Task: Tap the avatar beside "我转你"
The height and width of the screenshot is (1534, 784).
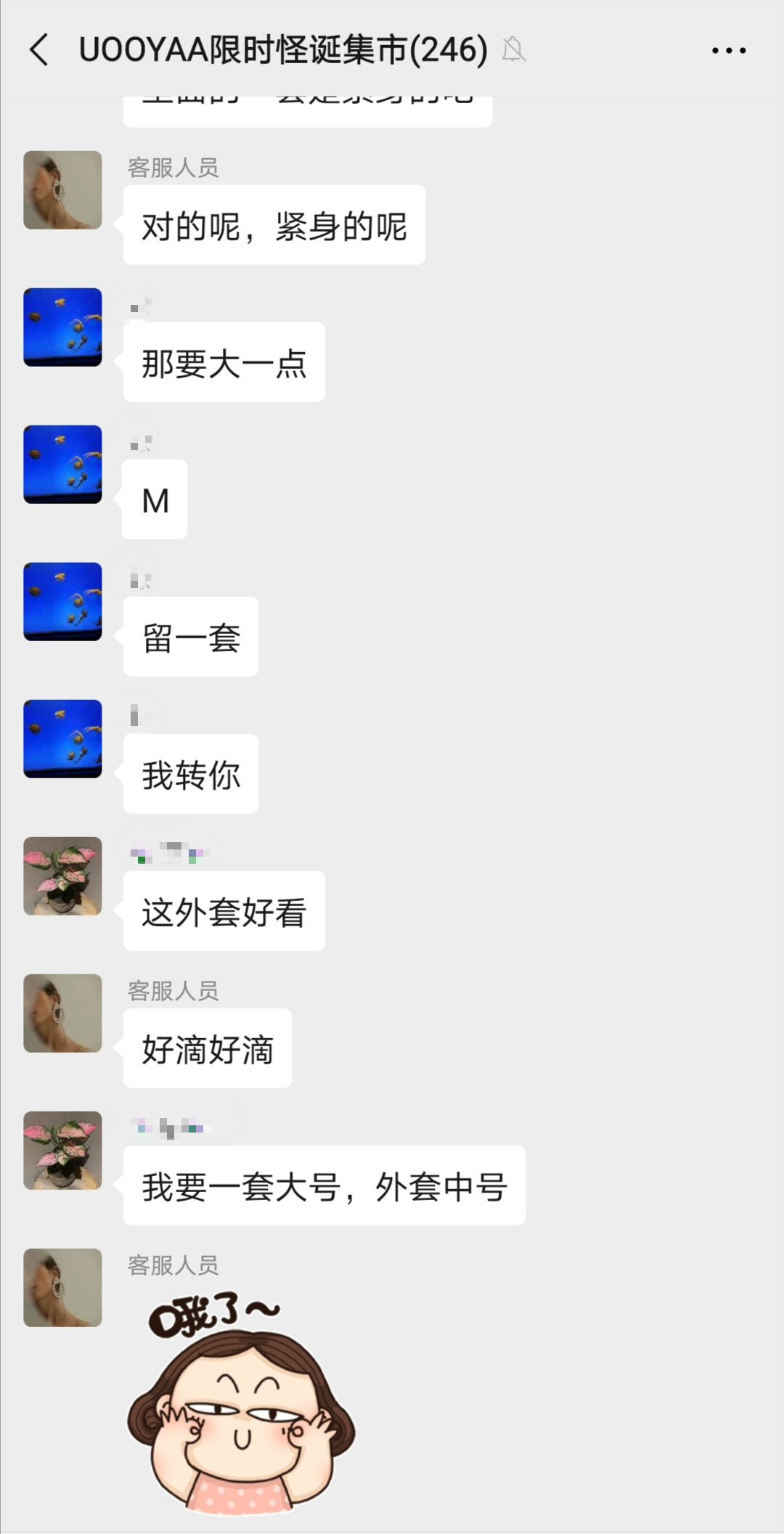Action: [62, 739]
